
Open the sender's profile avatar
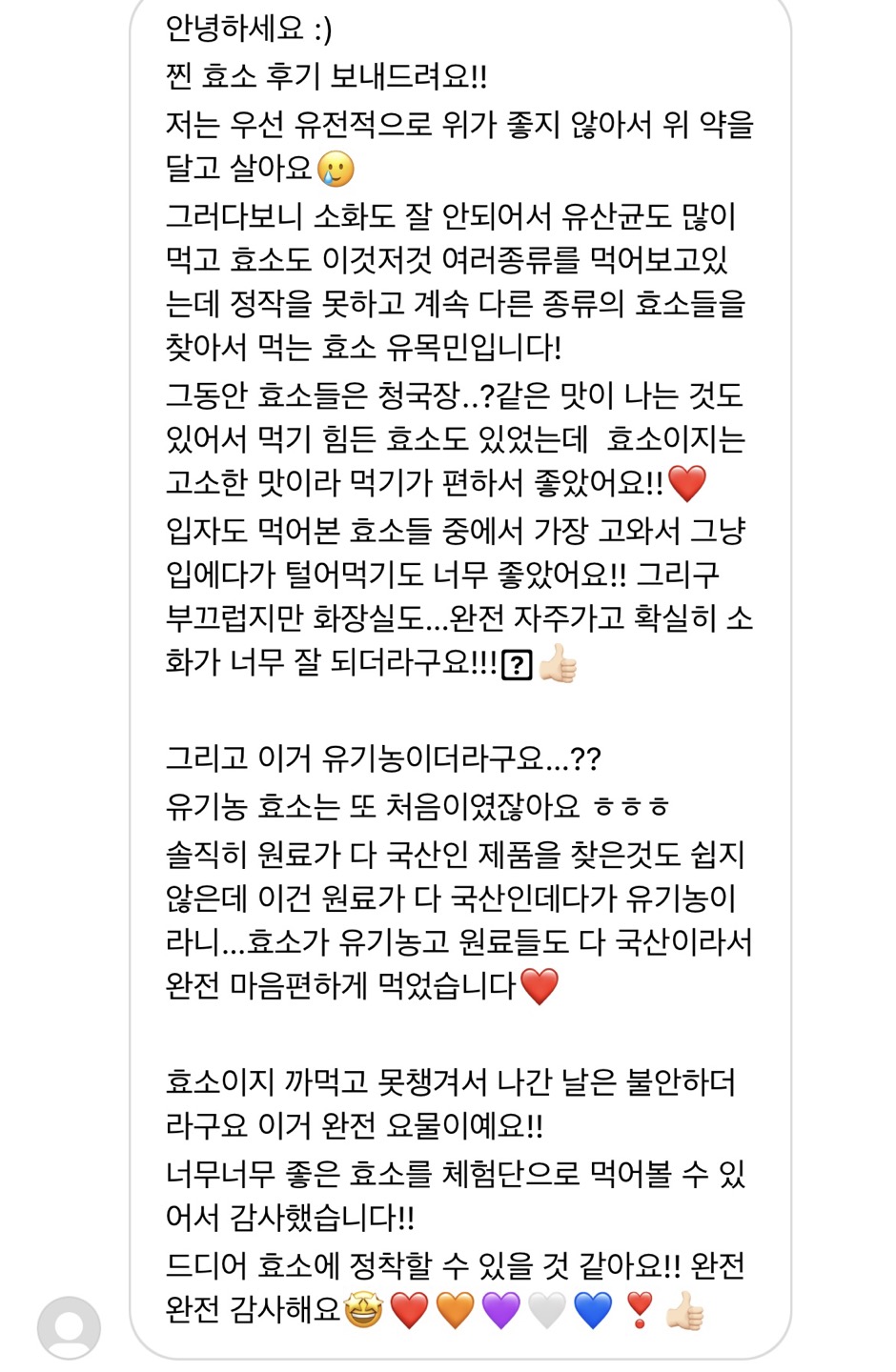[x=69, y=1327]
